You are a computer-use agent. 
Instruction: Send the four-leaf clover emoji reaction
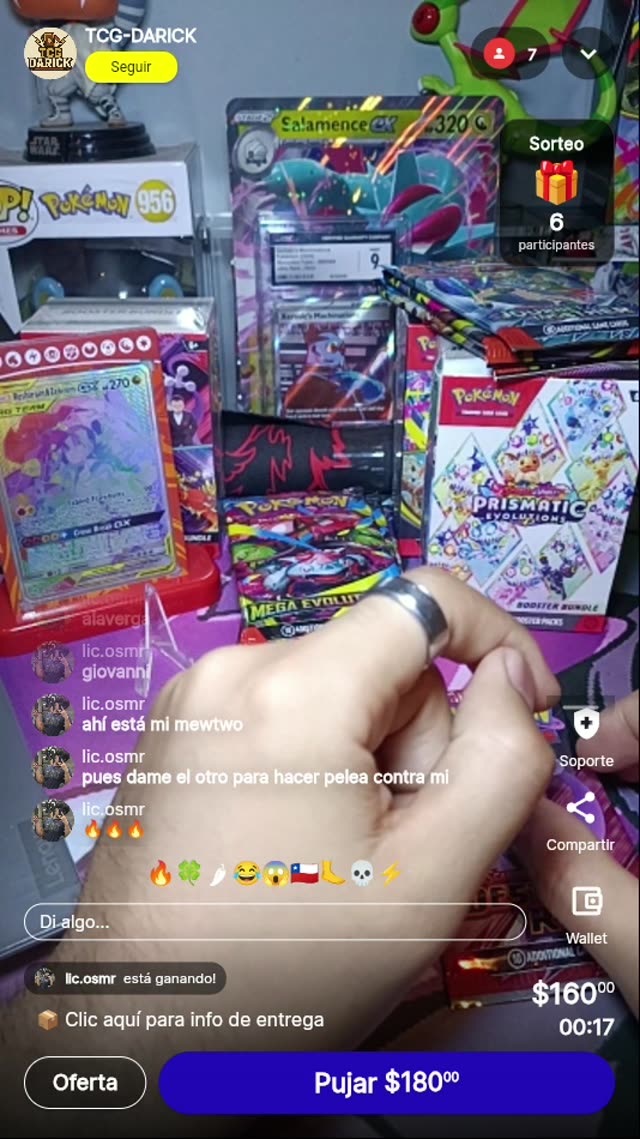(x=189, y=874)
